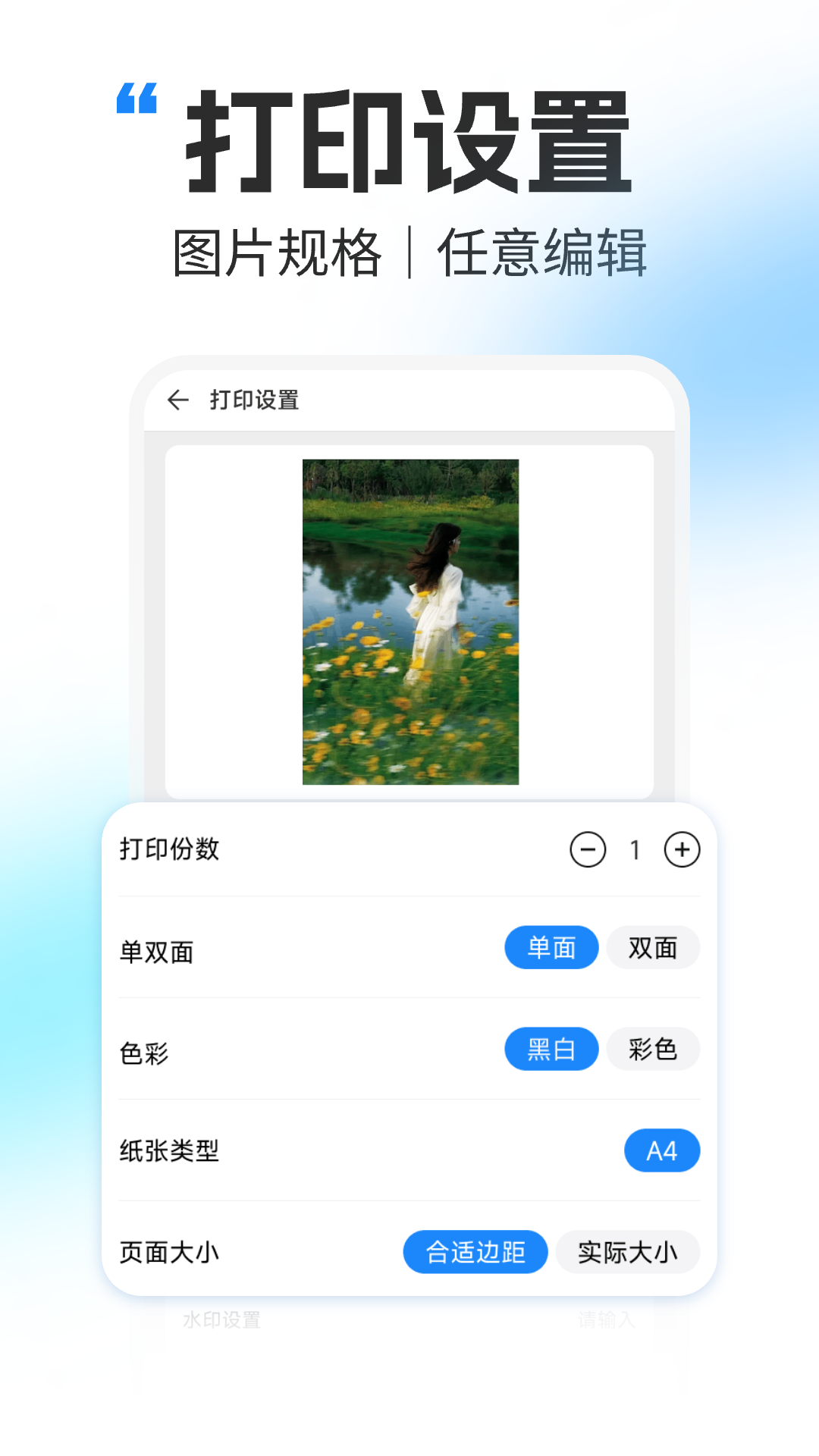The image size is (819, 1456).
Task: Click the 打印设置 header title
Action: (x=255, y=400)
